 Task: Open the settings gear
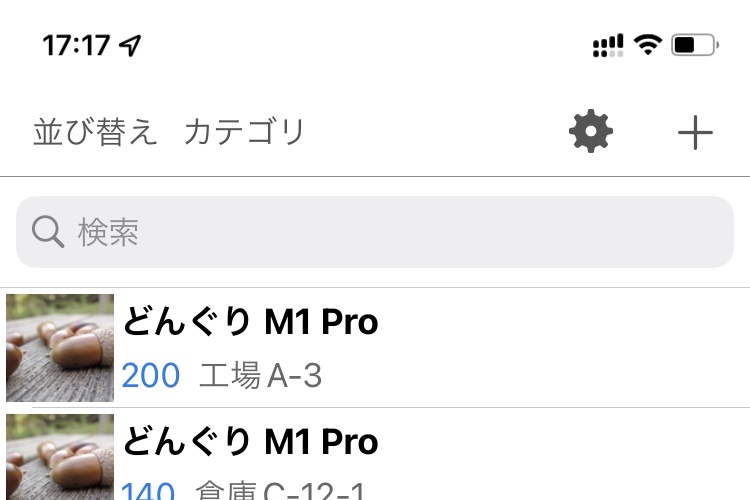click(x=591, y=132)
